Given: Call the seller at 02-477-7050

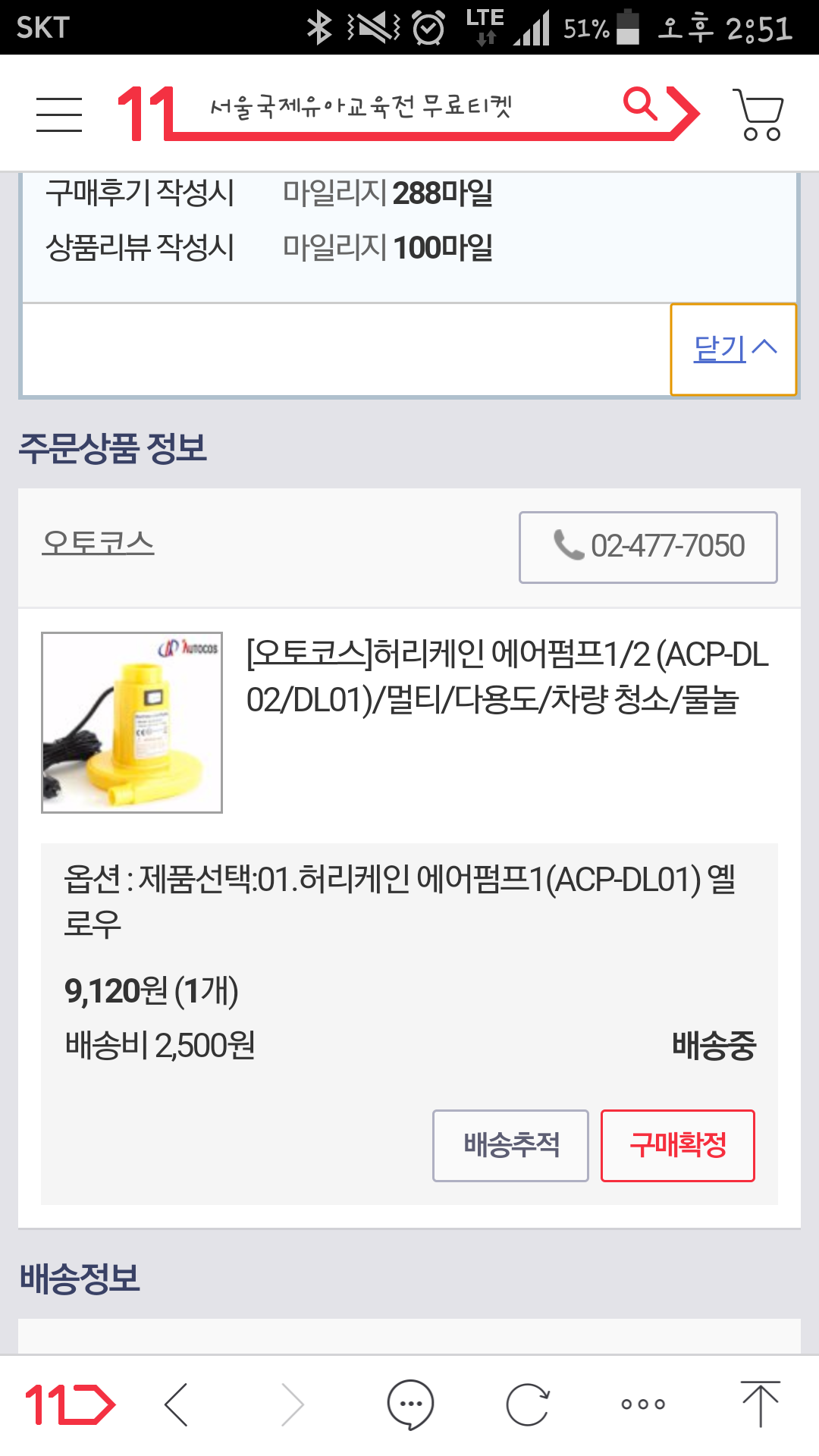Looking at the screenshot, I should click(x=648, y=547).
